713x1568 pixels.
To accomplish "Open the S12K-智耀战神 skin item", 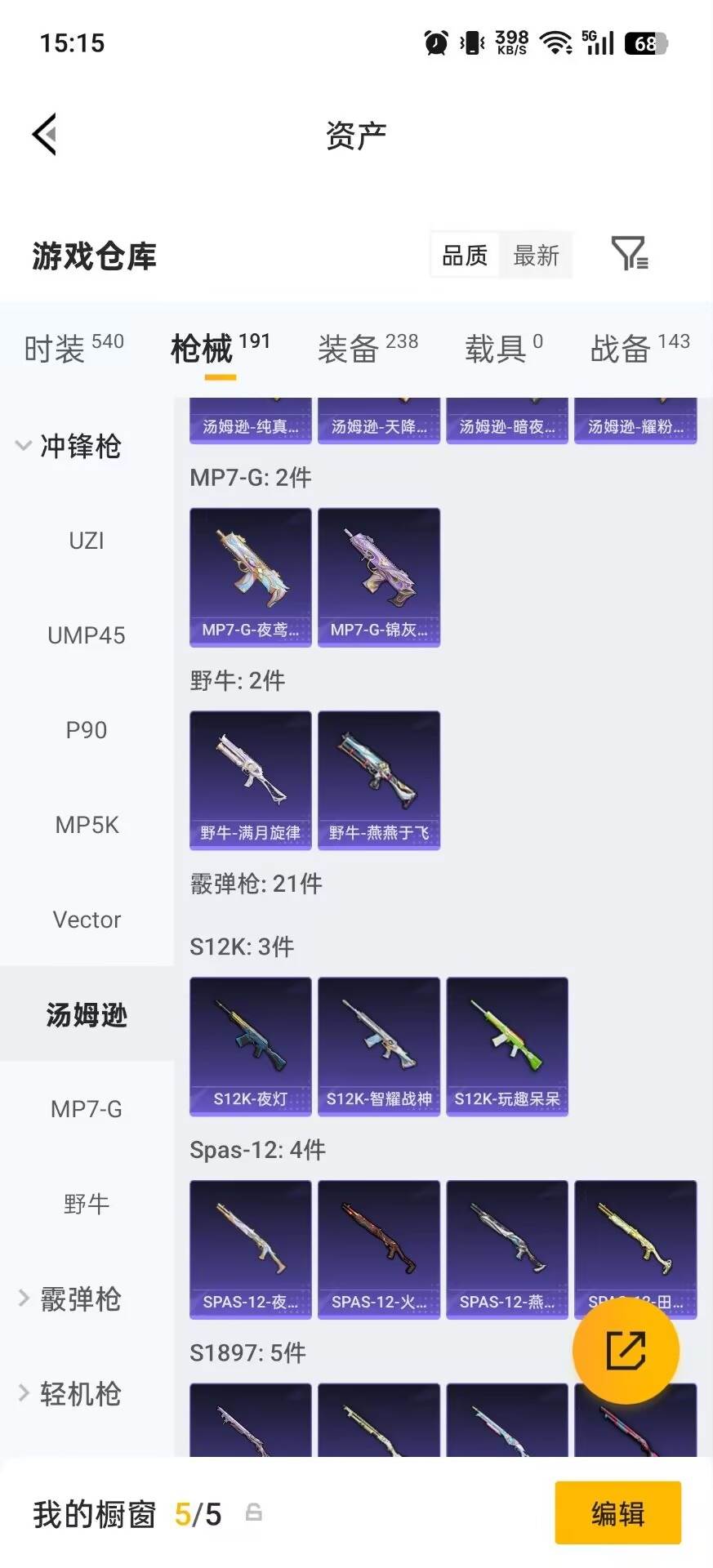I will [x=379, y=1046].
